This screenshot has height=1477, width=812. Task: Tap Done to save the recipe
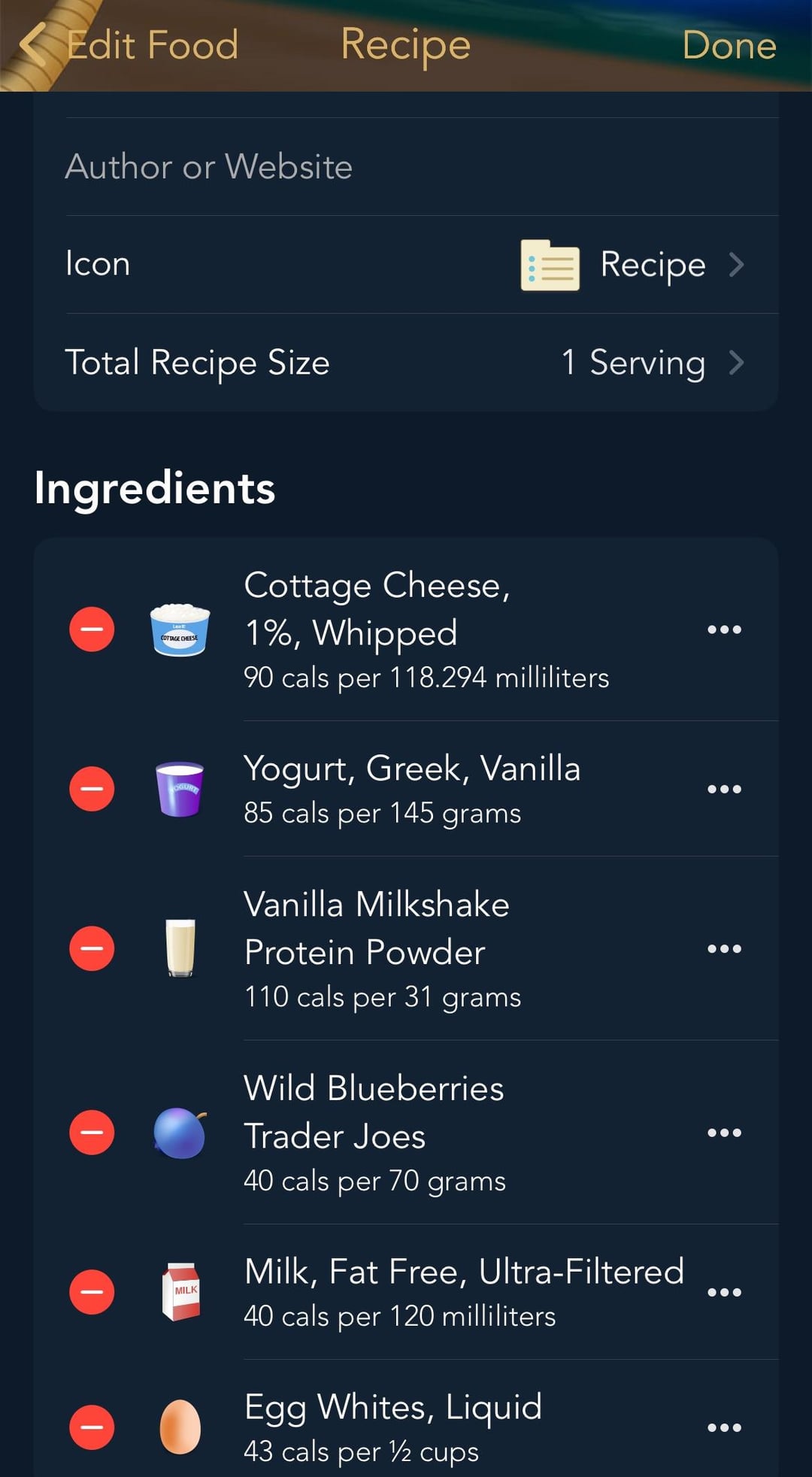pyautogui.click(x=729, y=45)
